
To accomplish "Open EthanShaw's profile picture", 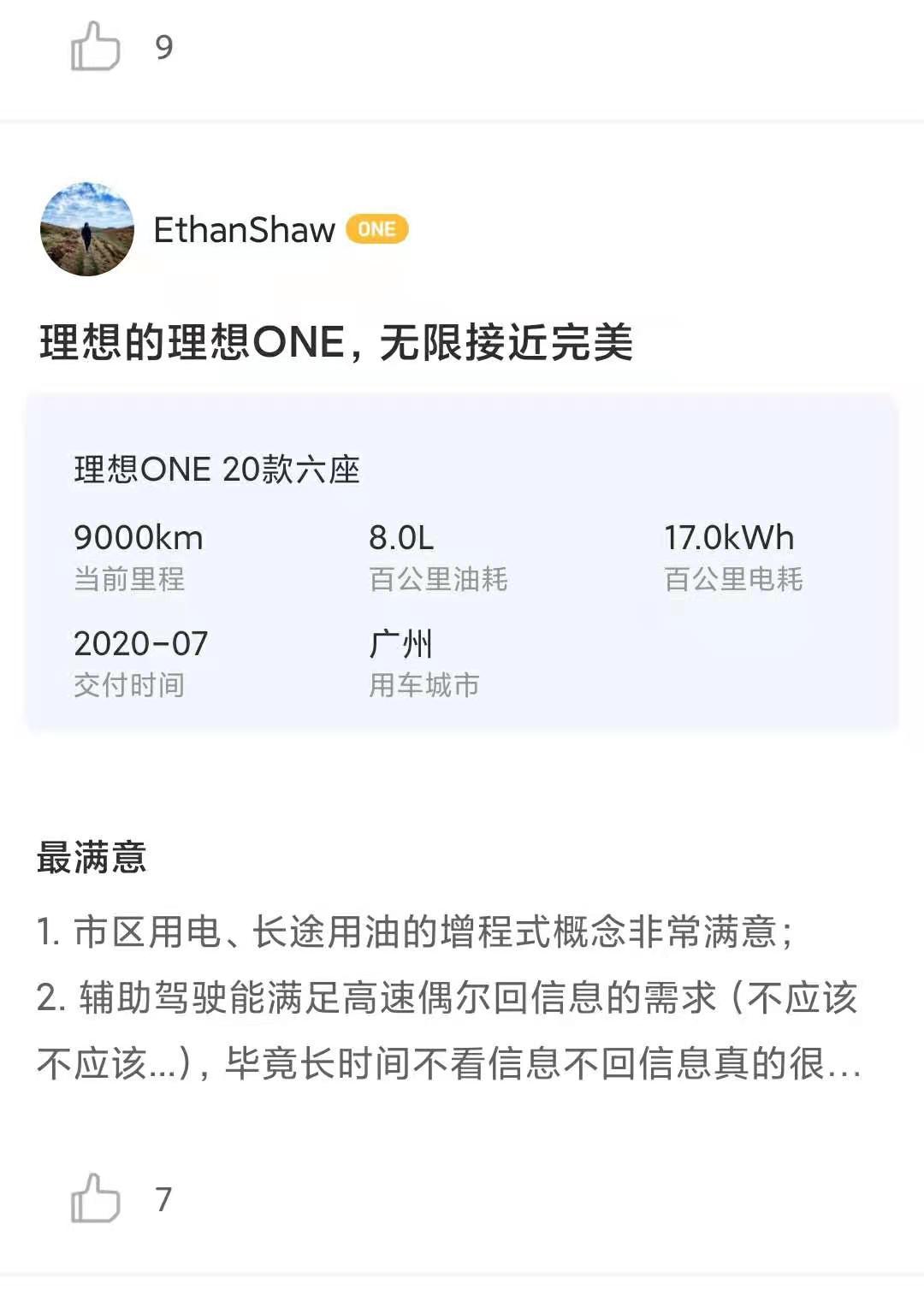I will point(87,229).
